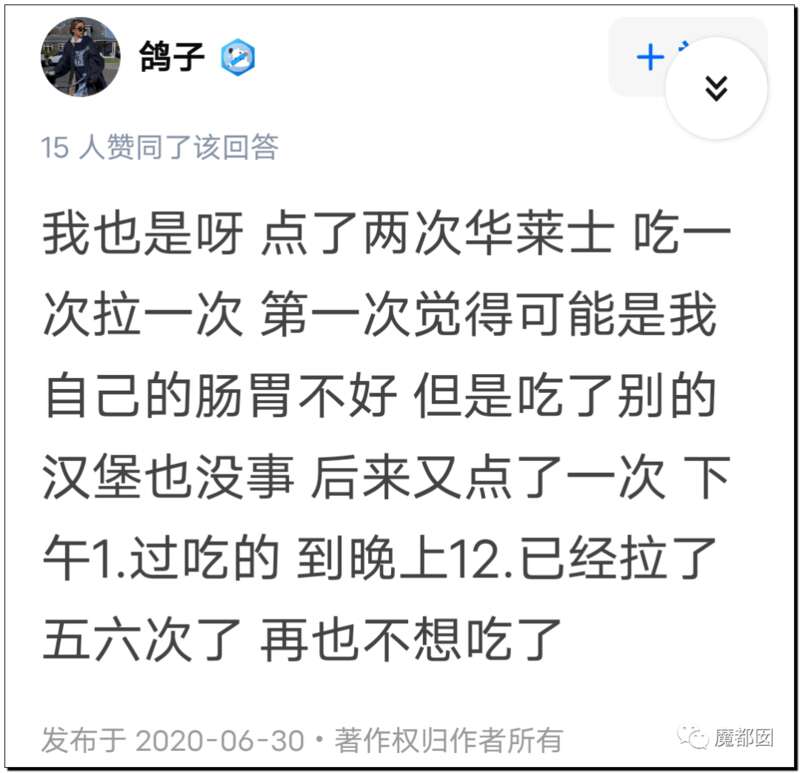Open 鸽子's profile avatar

[80, 57]
